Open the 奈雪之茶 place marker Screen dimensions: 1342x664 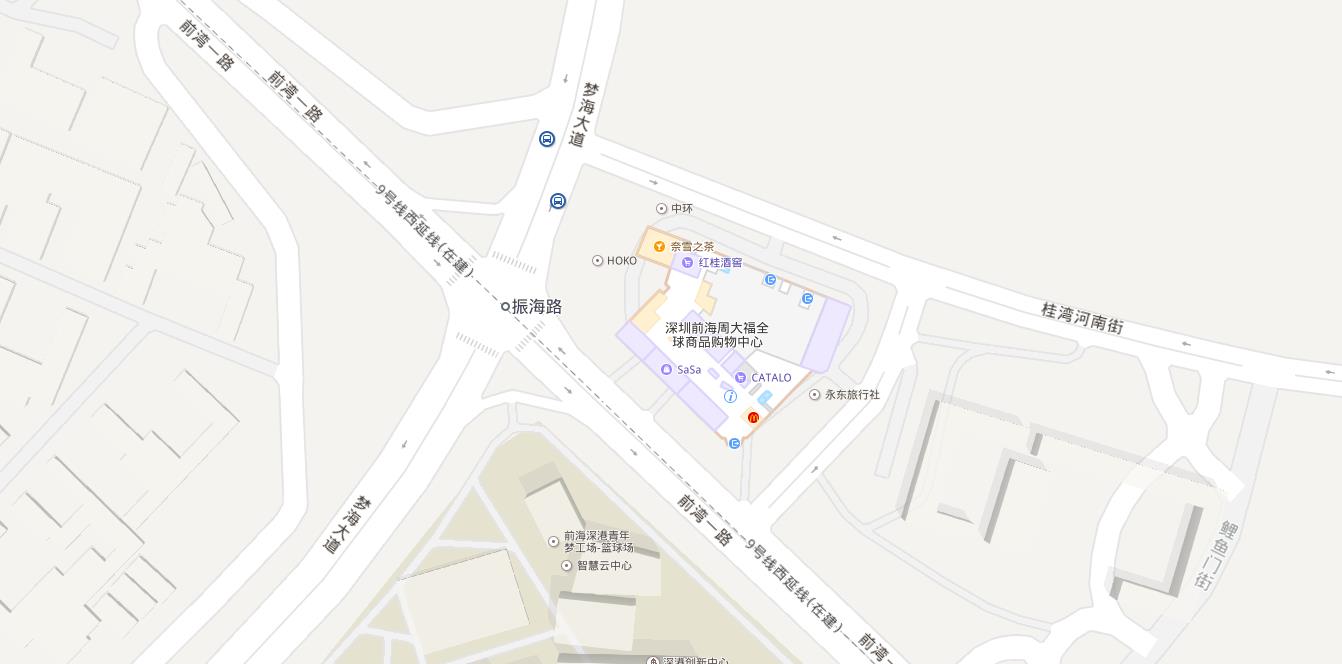coord(659,246)
